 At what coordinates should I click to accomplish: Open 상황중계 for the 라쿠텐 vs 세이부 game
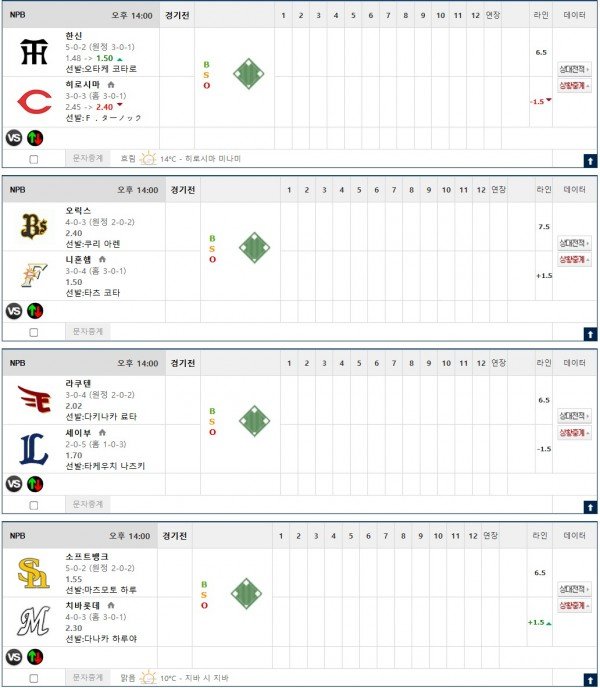575,433
